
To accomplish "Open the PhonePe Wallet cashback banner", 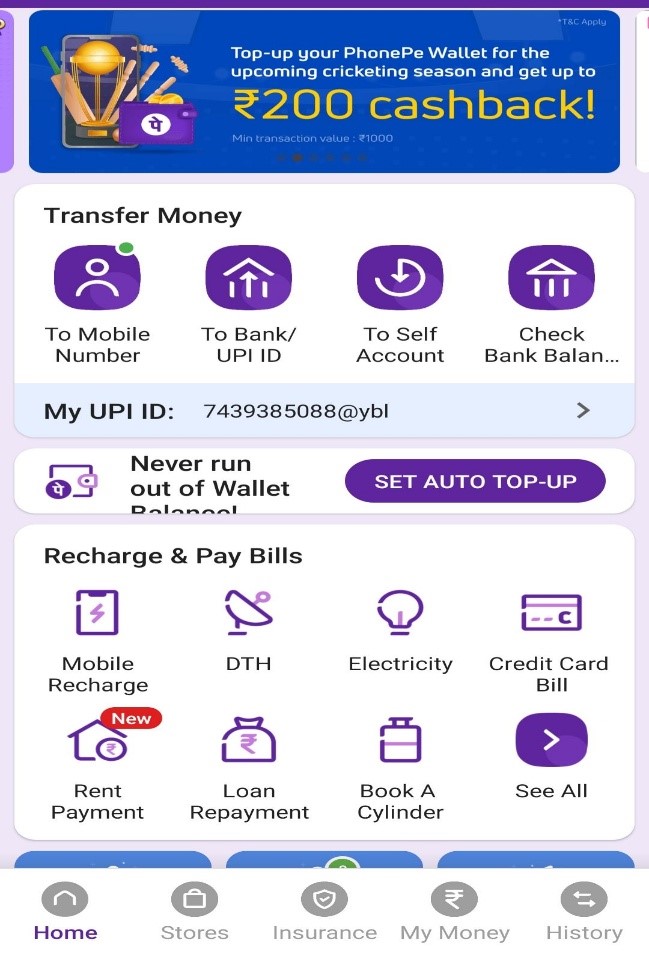I will pyautogui.click(x=324, y=92).
